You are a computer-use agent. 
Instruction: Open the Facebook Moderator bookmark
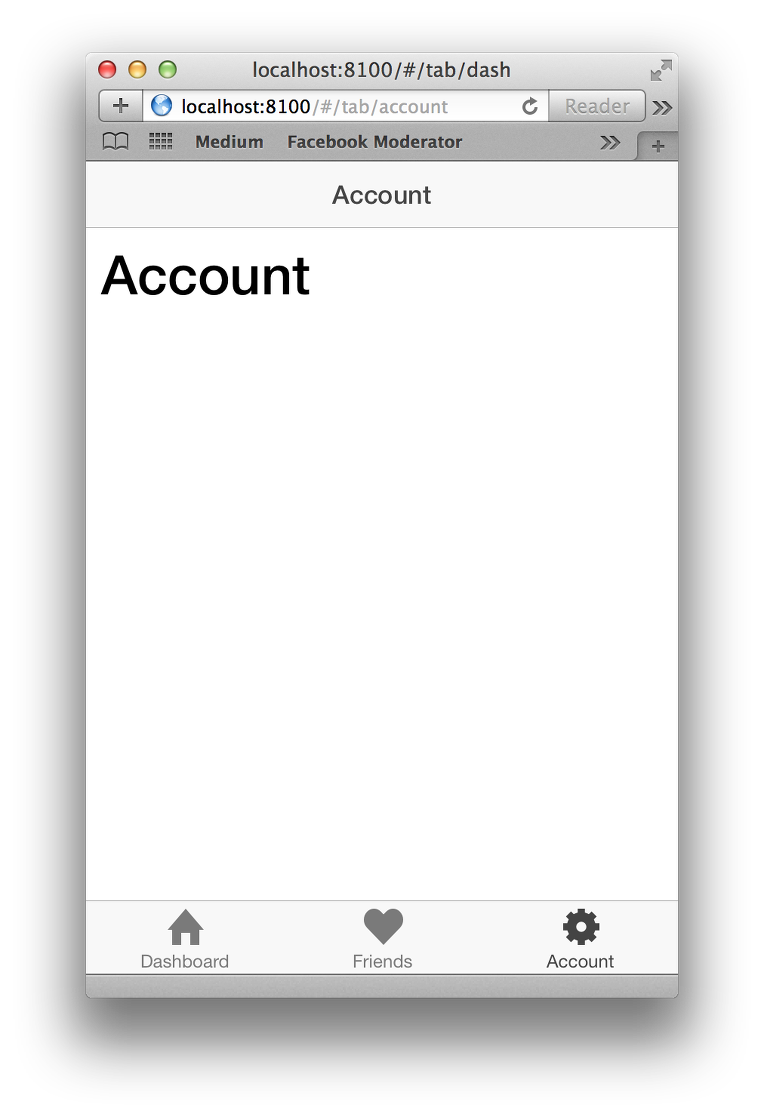[374, 142]
